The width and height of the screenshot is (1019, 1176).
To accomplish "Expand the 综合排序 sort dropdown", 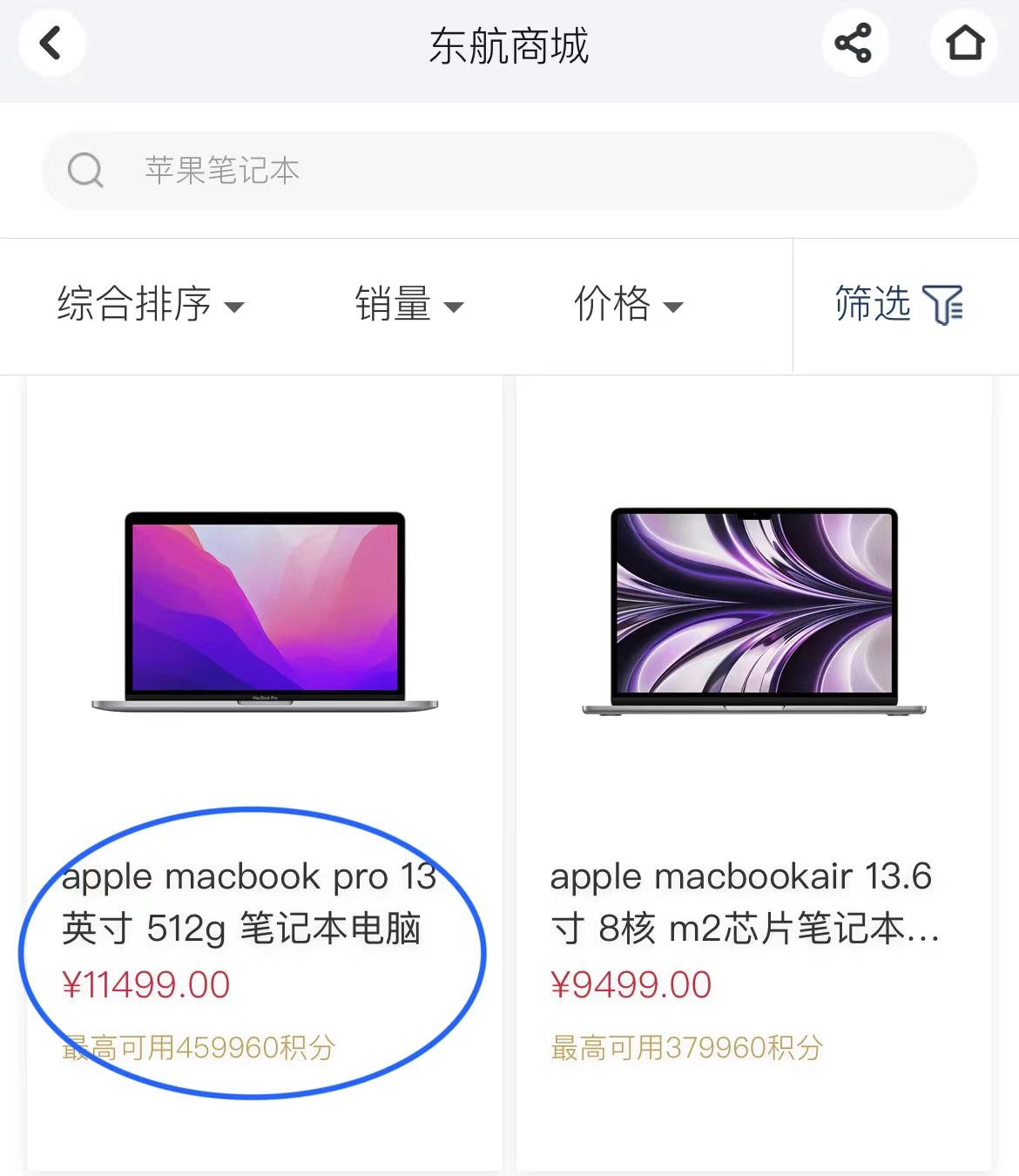I will [151, 305].
